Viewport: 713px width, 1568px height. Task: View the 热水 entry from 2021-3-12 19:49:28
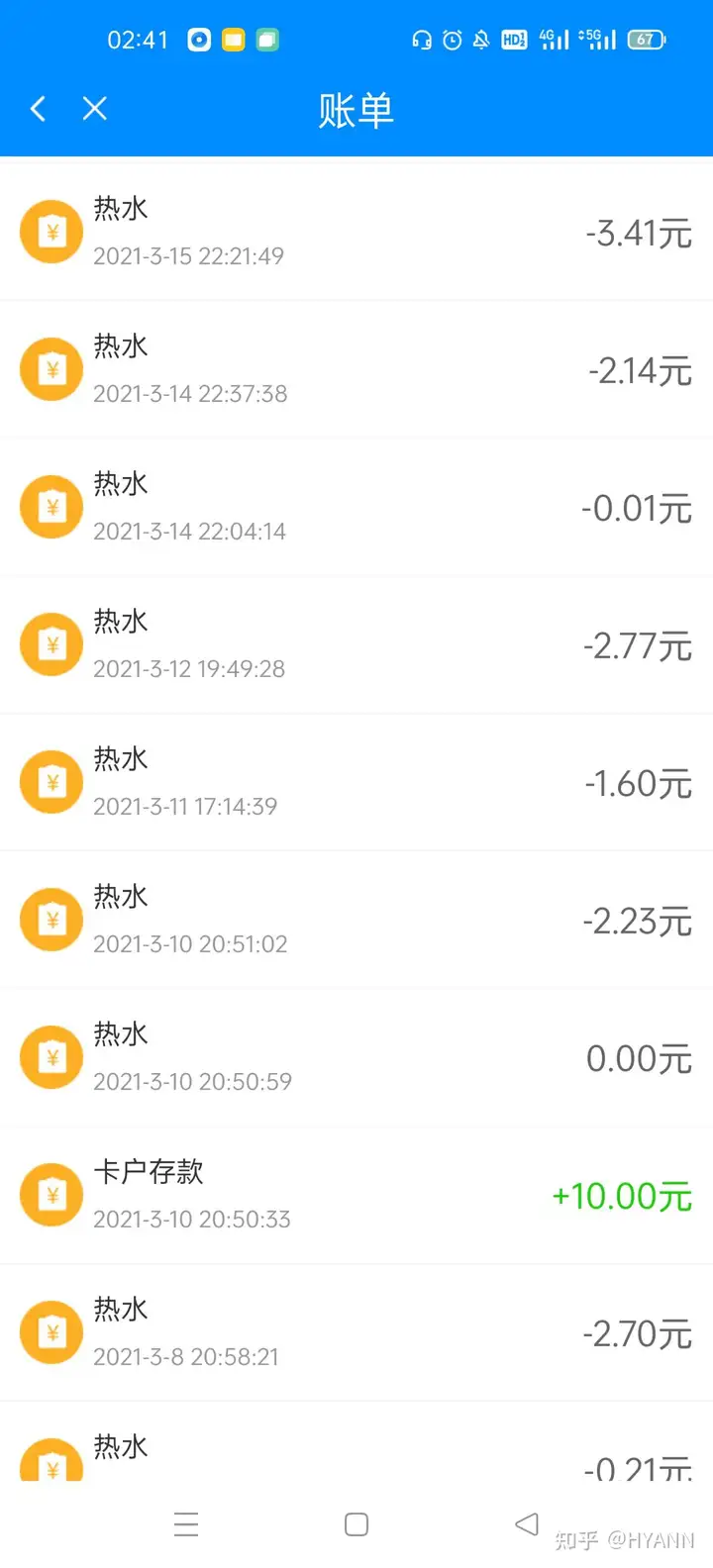click(356, 645)
